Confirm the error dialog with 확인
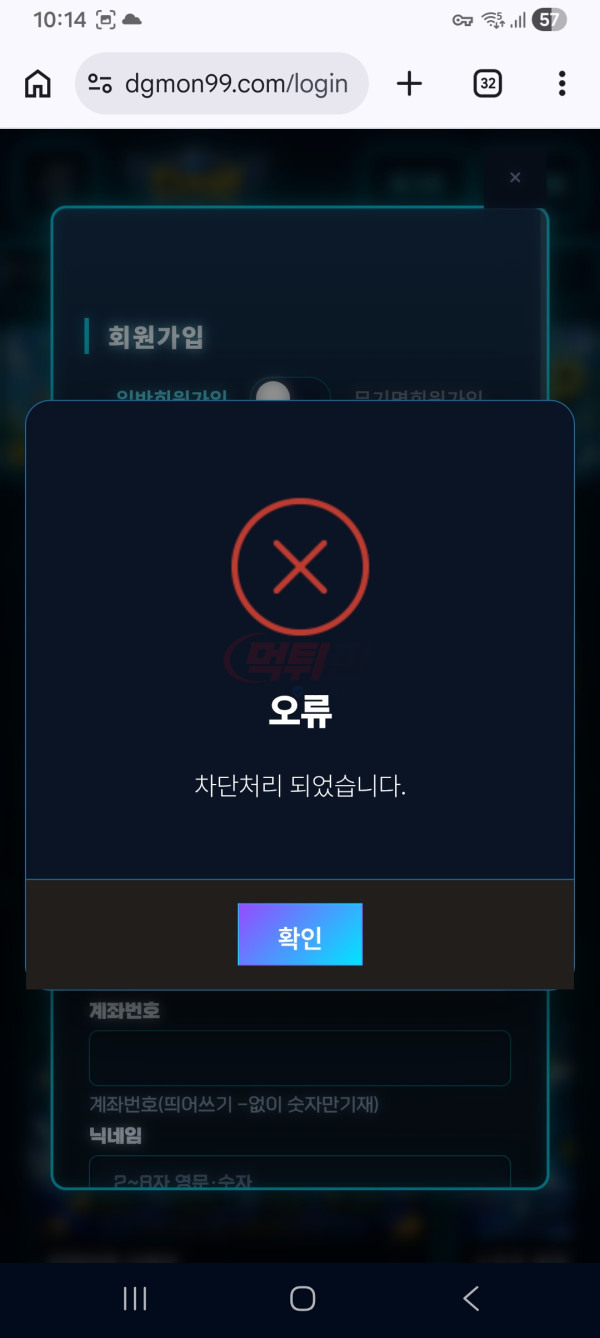The width and height of the screenshot is (600, 1338). (x=300, y=934)
